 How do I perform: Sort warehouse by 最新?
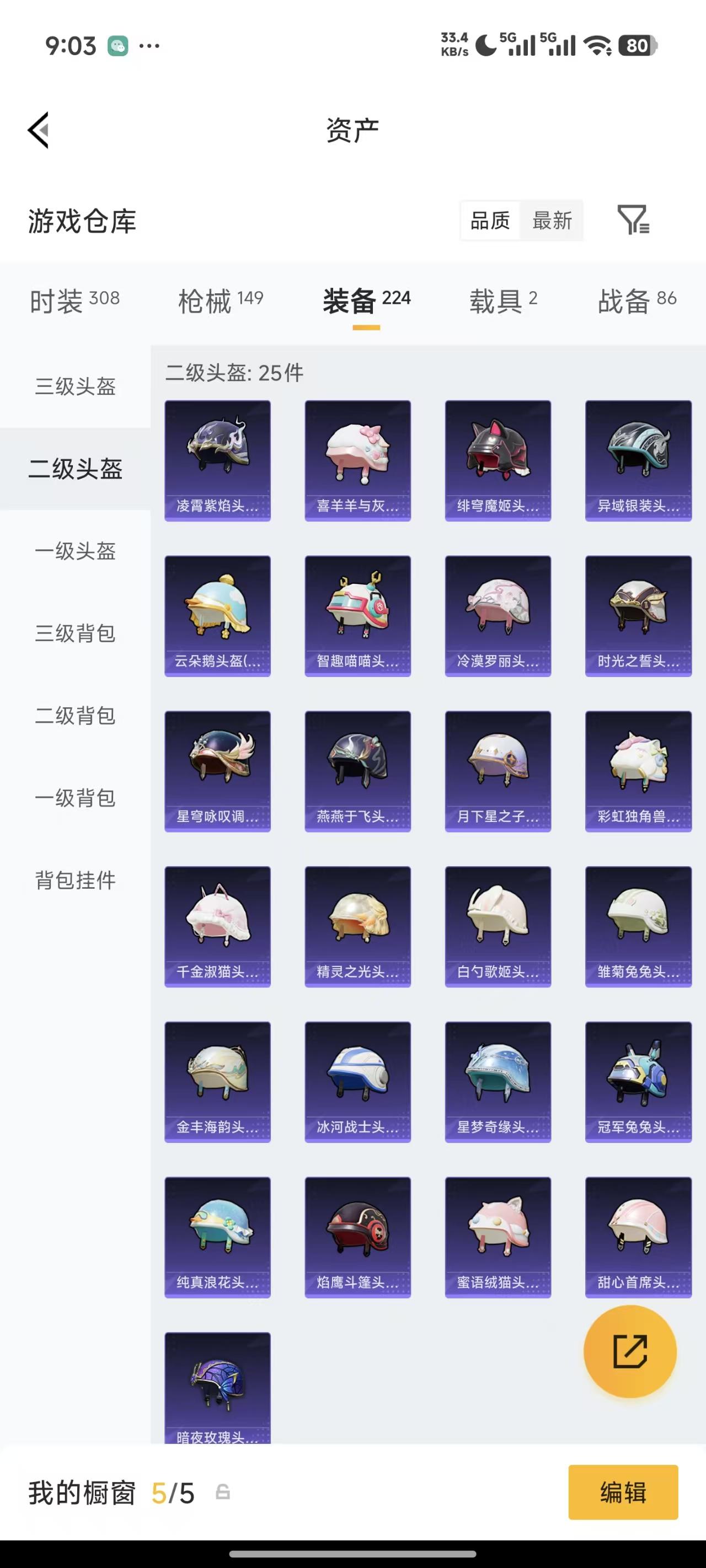(552, 221)
